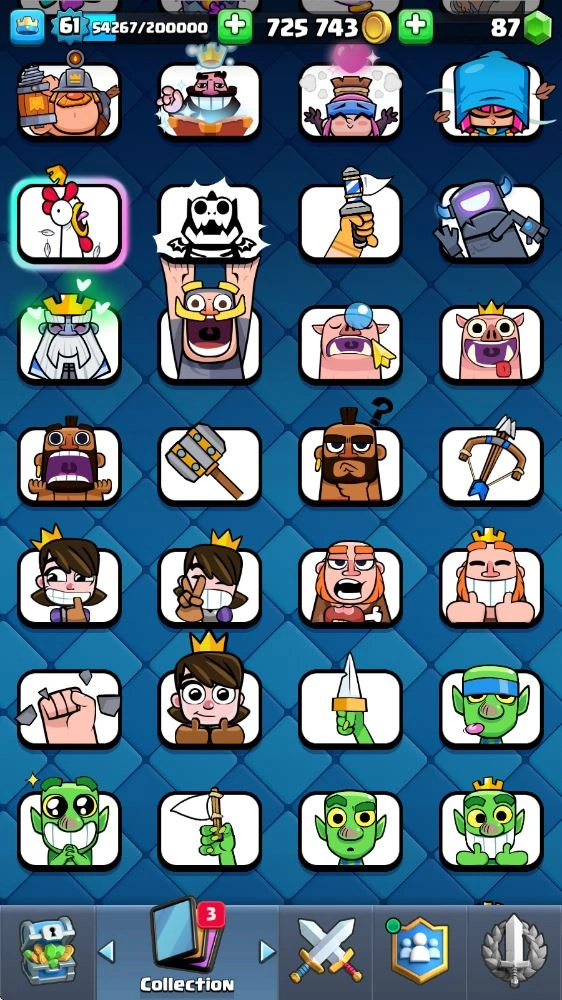Go to the Clan social tab
The width and height of the screenshot is (562, 1000).
click(419, 950)
